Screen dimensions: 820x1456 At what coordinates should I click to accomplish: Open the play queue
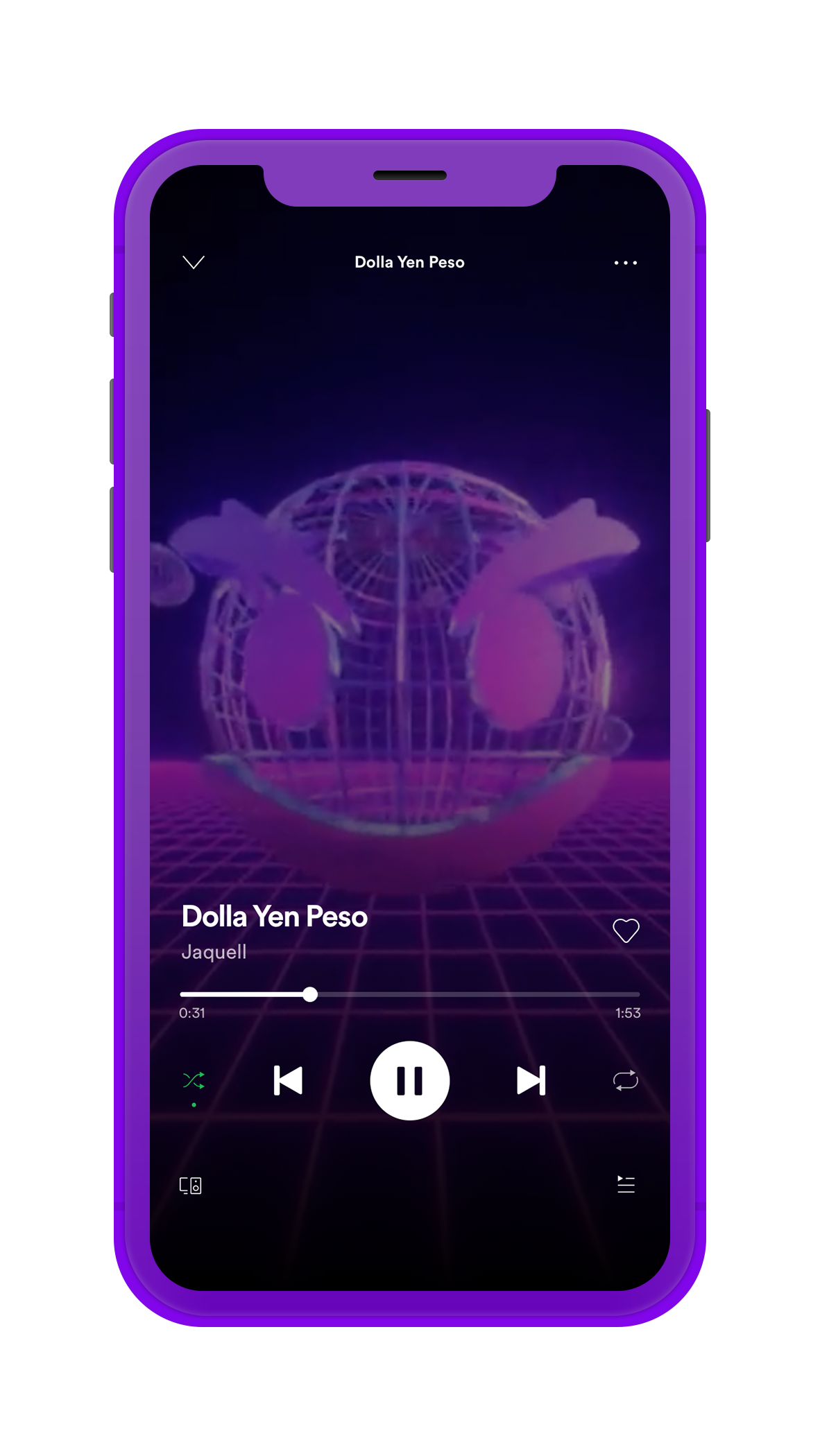[x=626, y=1184]
